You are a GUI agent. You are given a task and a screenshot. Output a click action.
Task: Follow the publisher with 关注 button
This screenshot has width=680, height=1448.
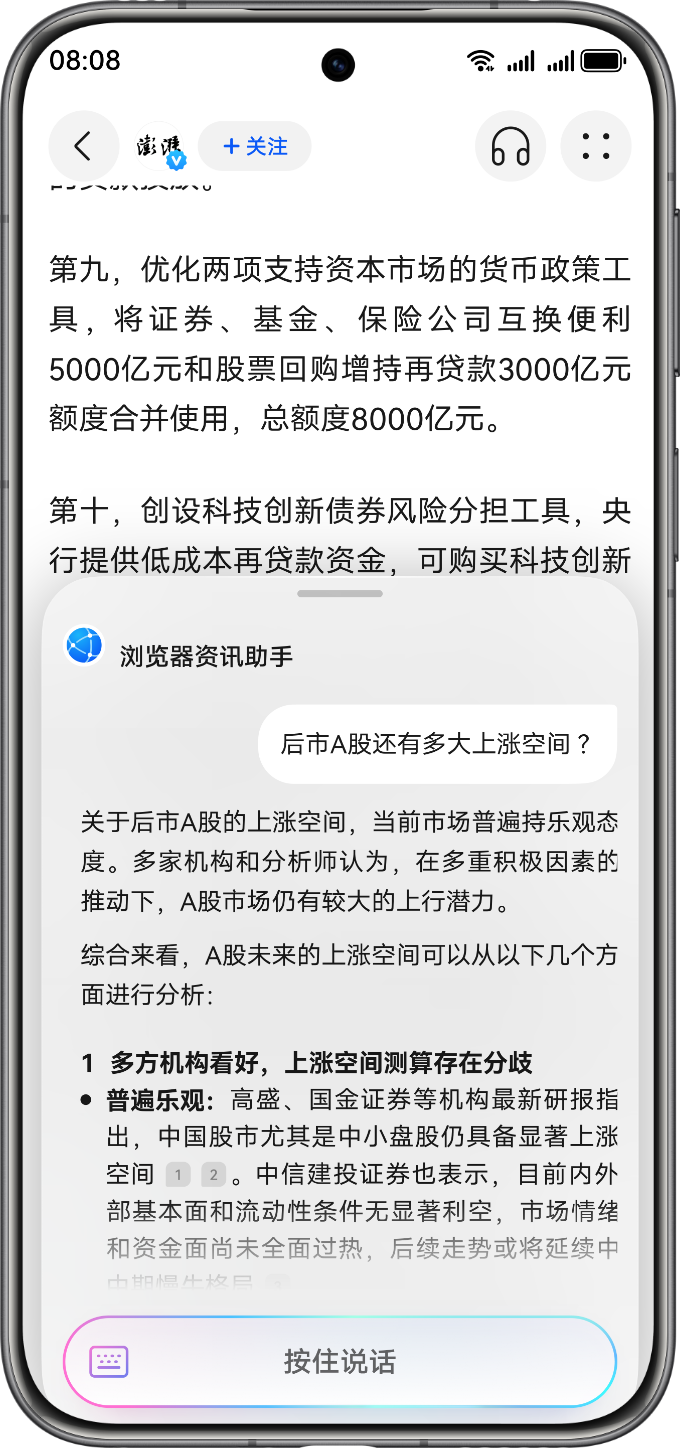tap(255, 147)
